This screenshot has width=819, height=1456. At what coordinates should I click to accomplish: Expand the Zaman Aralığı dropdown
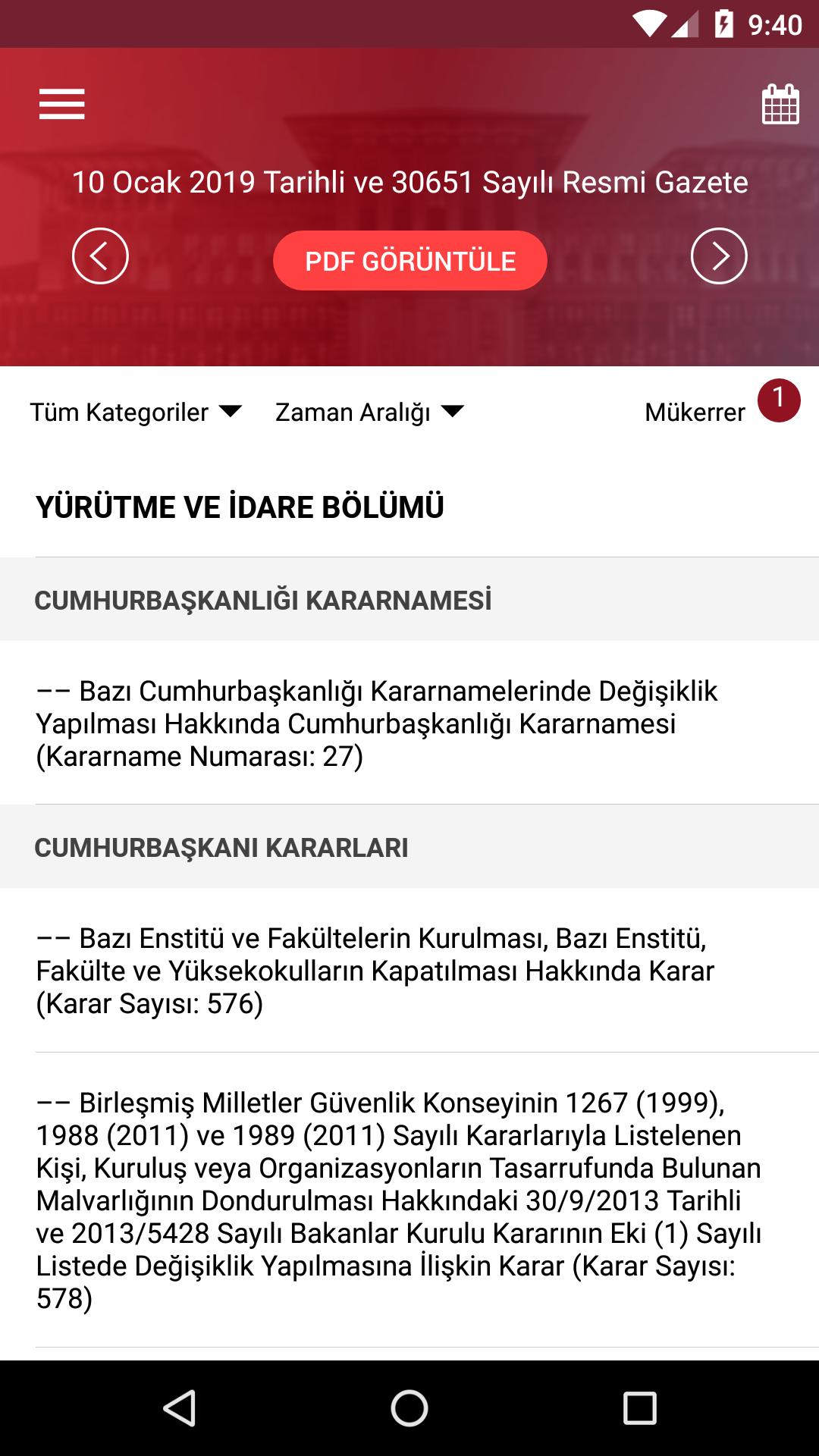pyautogui.click(x=369, y=413)
